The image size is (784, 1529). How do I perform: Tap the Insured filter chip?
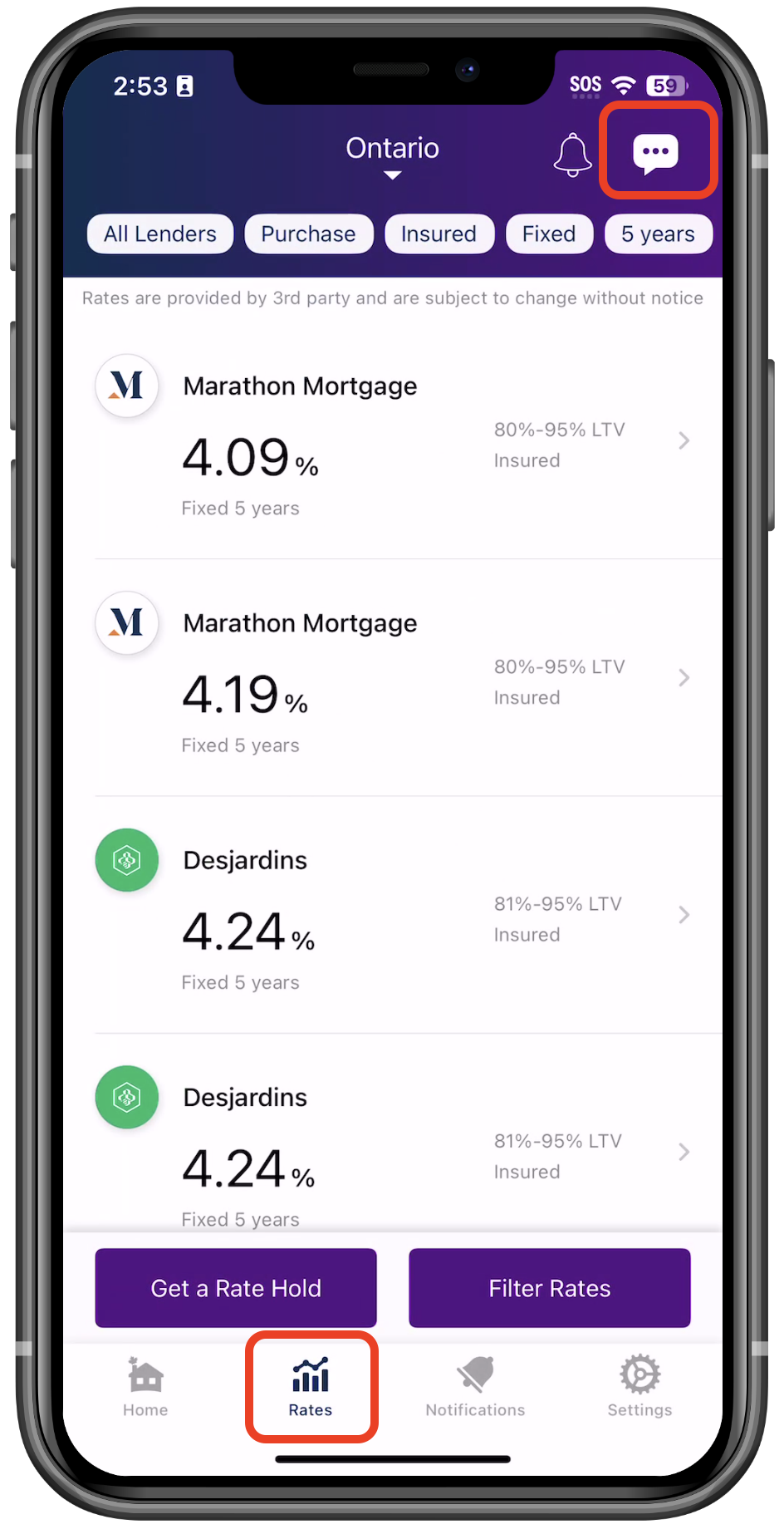(x=439, y=234)
